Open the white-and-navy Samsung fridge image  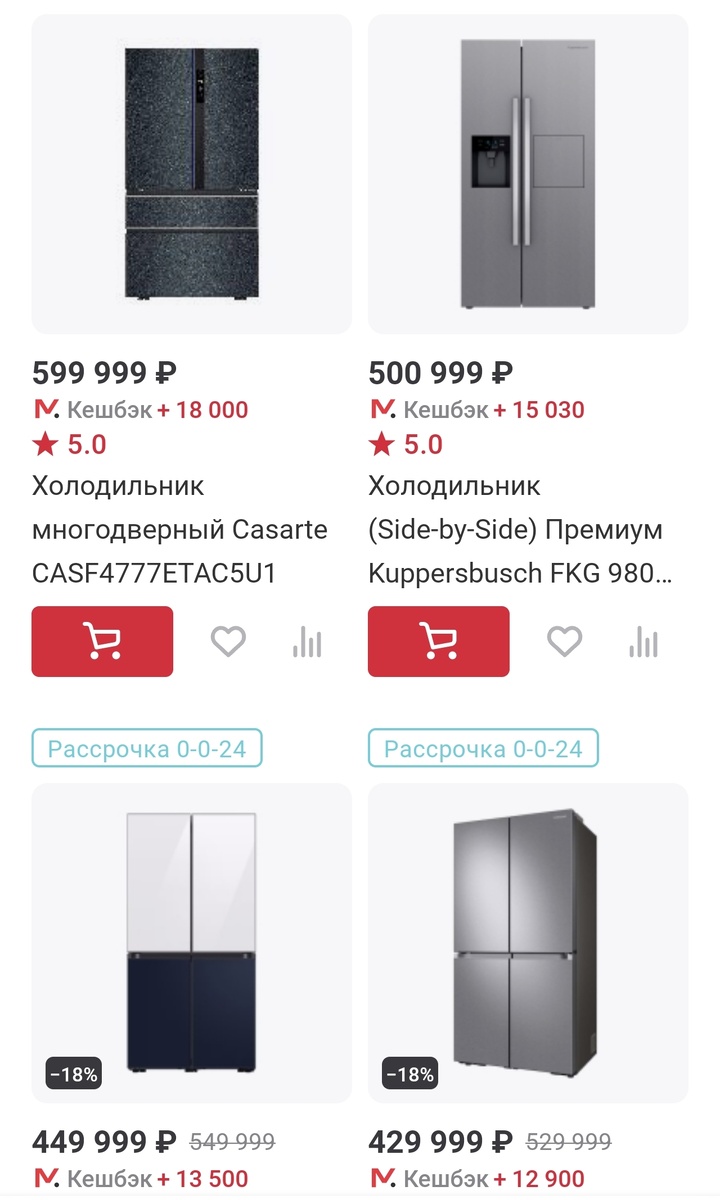pos(180,940)
